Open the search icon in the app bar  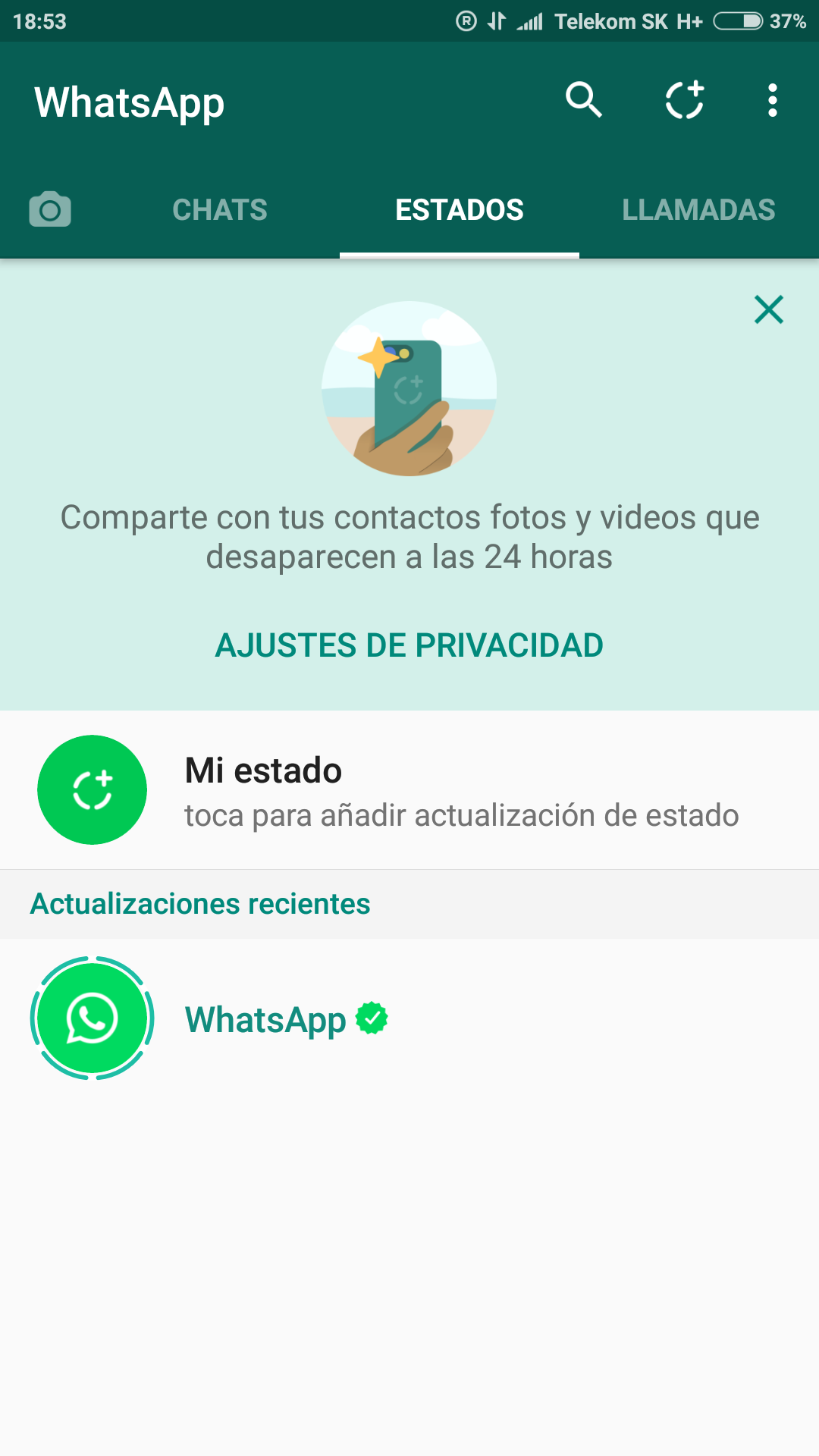coord(583,100)
